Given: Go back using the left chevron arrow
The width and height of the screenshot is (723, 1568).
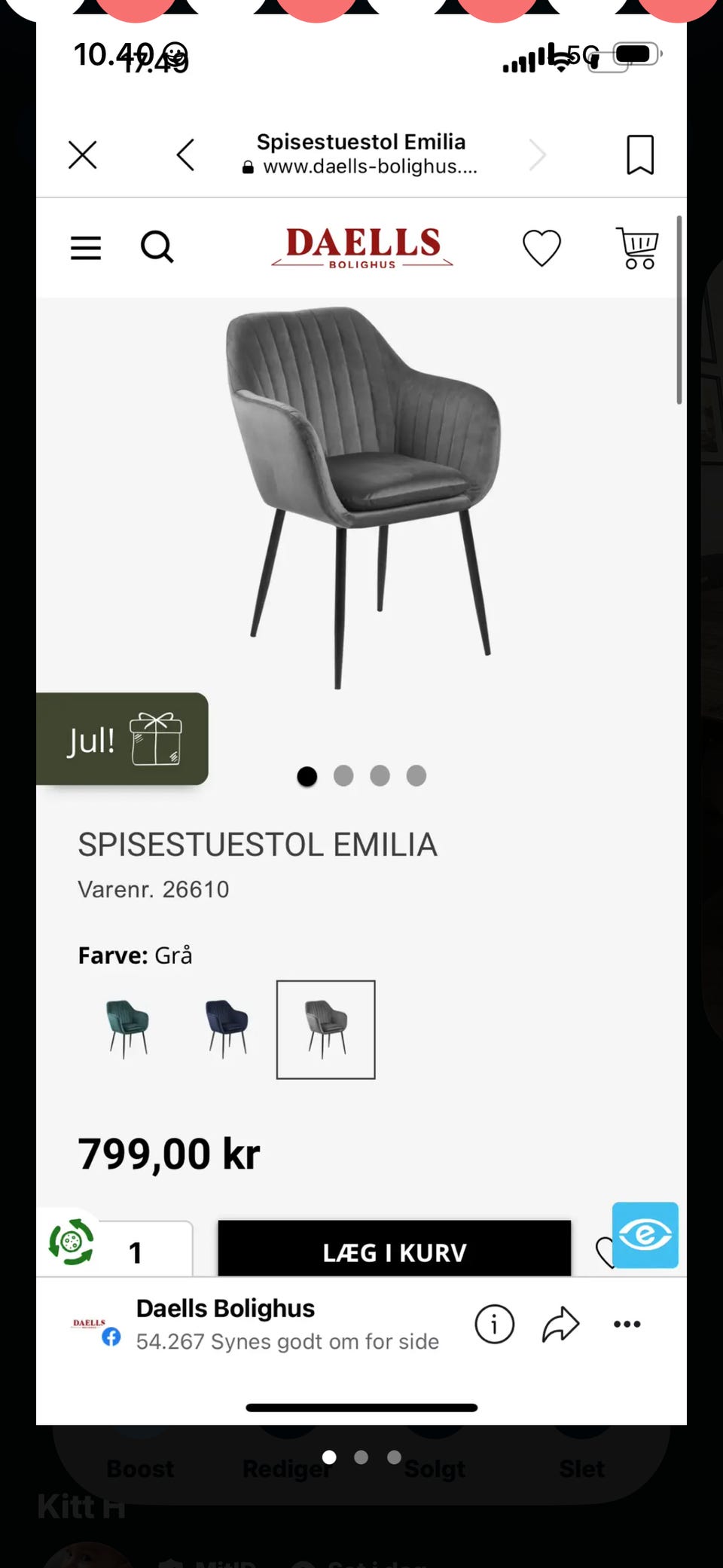Looking at the screenshot, I should [185, 154].
